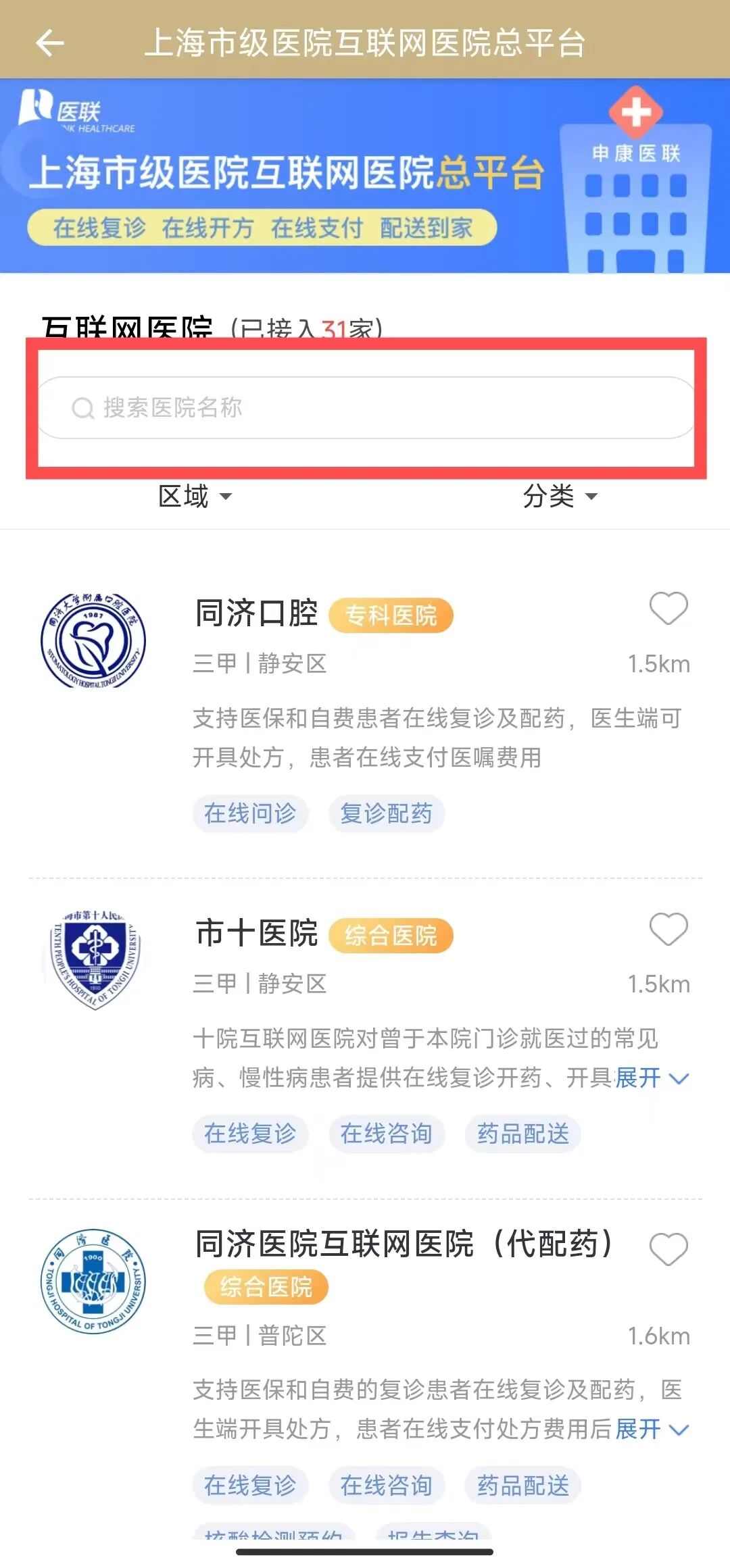This screenshot has width=730, height=1568.
Task: Open the 同济口腔 hospital entry
Action: tap(257, 613)
